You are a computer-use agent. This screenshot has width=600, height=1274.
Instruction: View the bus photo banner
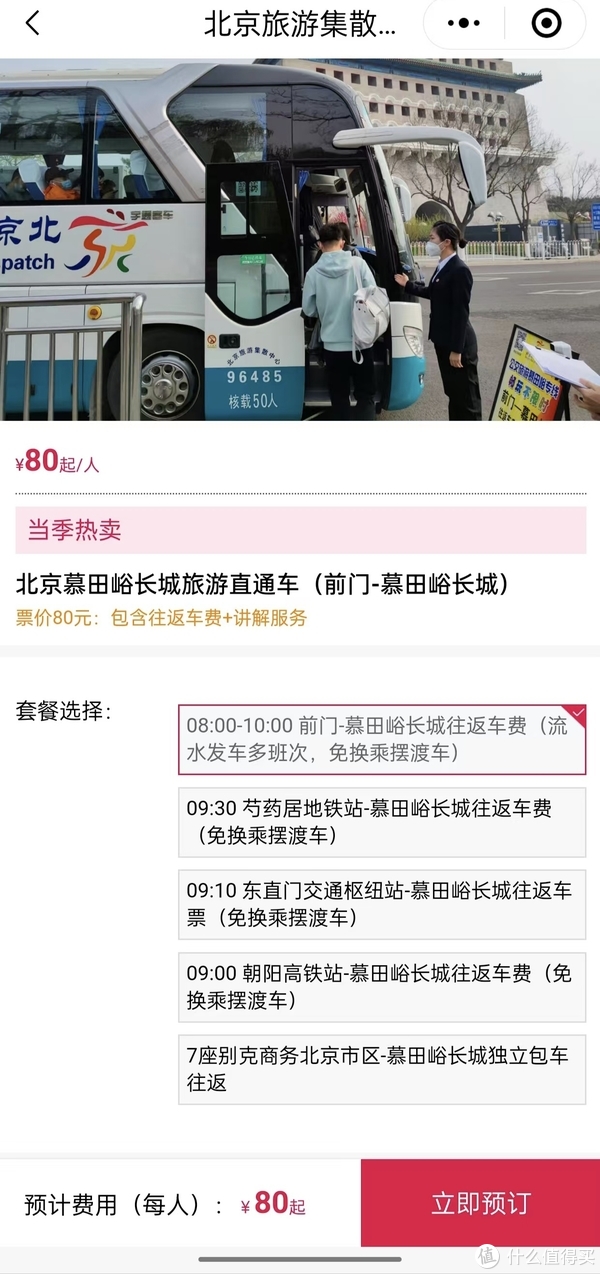[x=300, y=240]
